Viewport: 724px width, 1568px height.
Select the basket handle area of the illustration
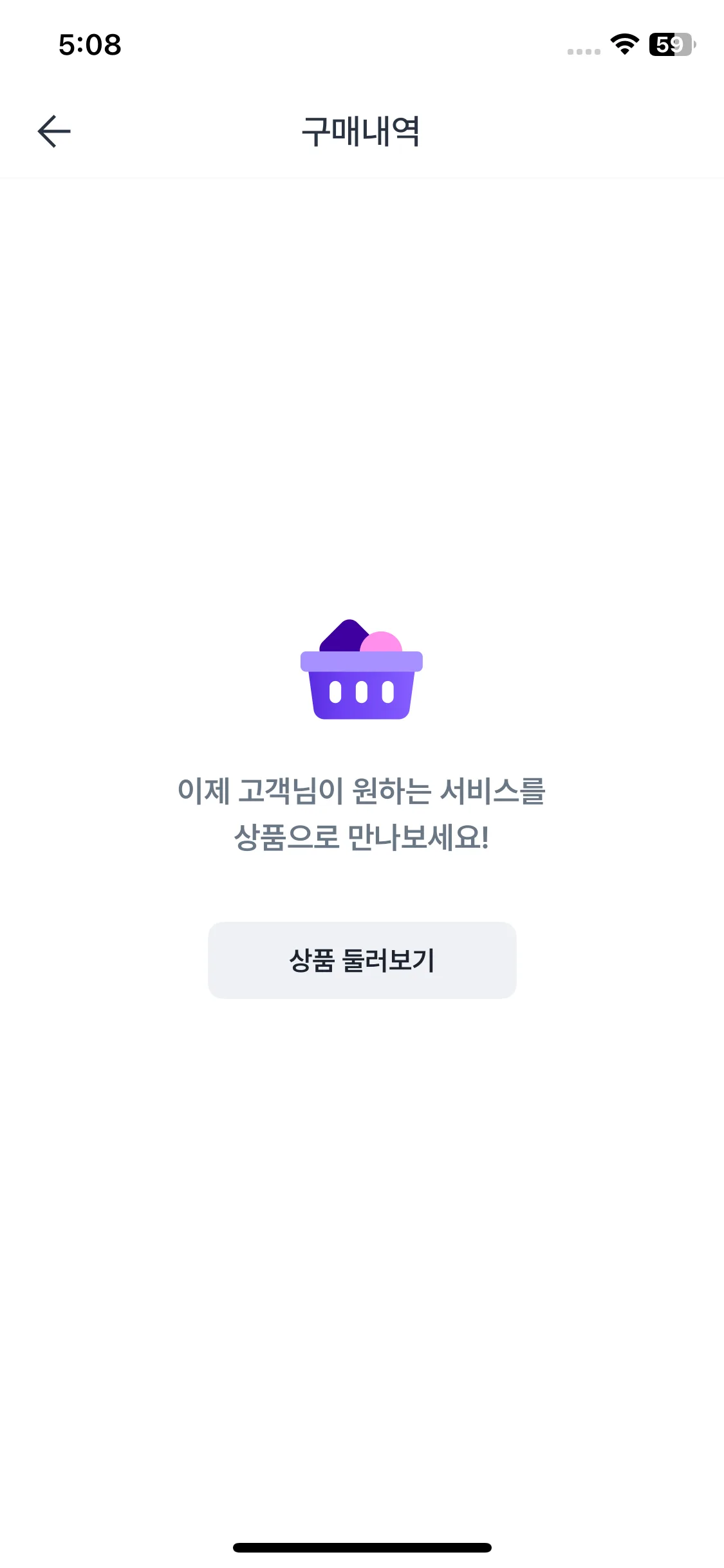click(362, 662)
